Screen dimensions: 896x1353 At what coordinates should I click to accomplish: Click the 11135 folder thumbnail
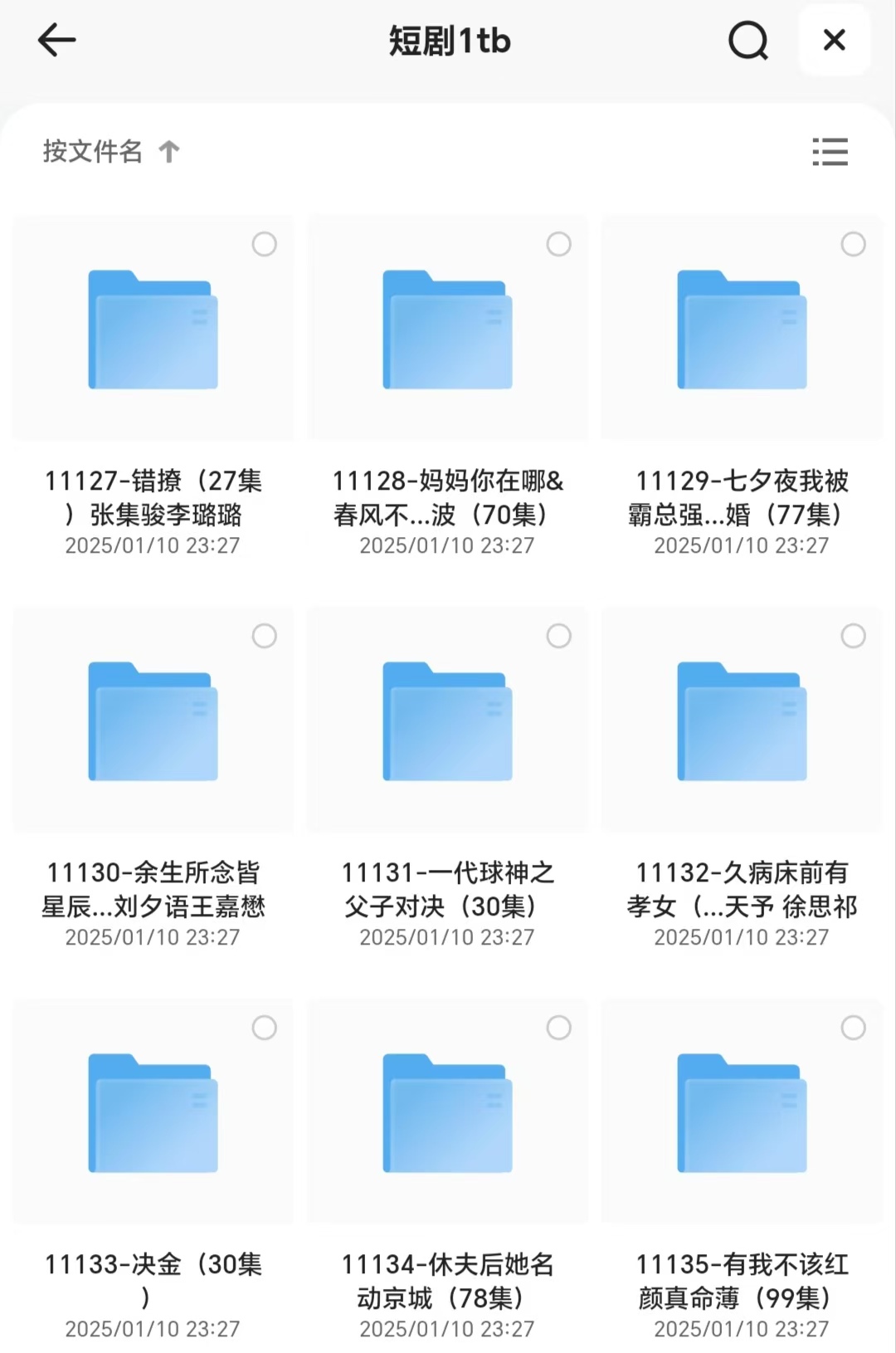(x=742, y=1112)
